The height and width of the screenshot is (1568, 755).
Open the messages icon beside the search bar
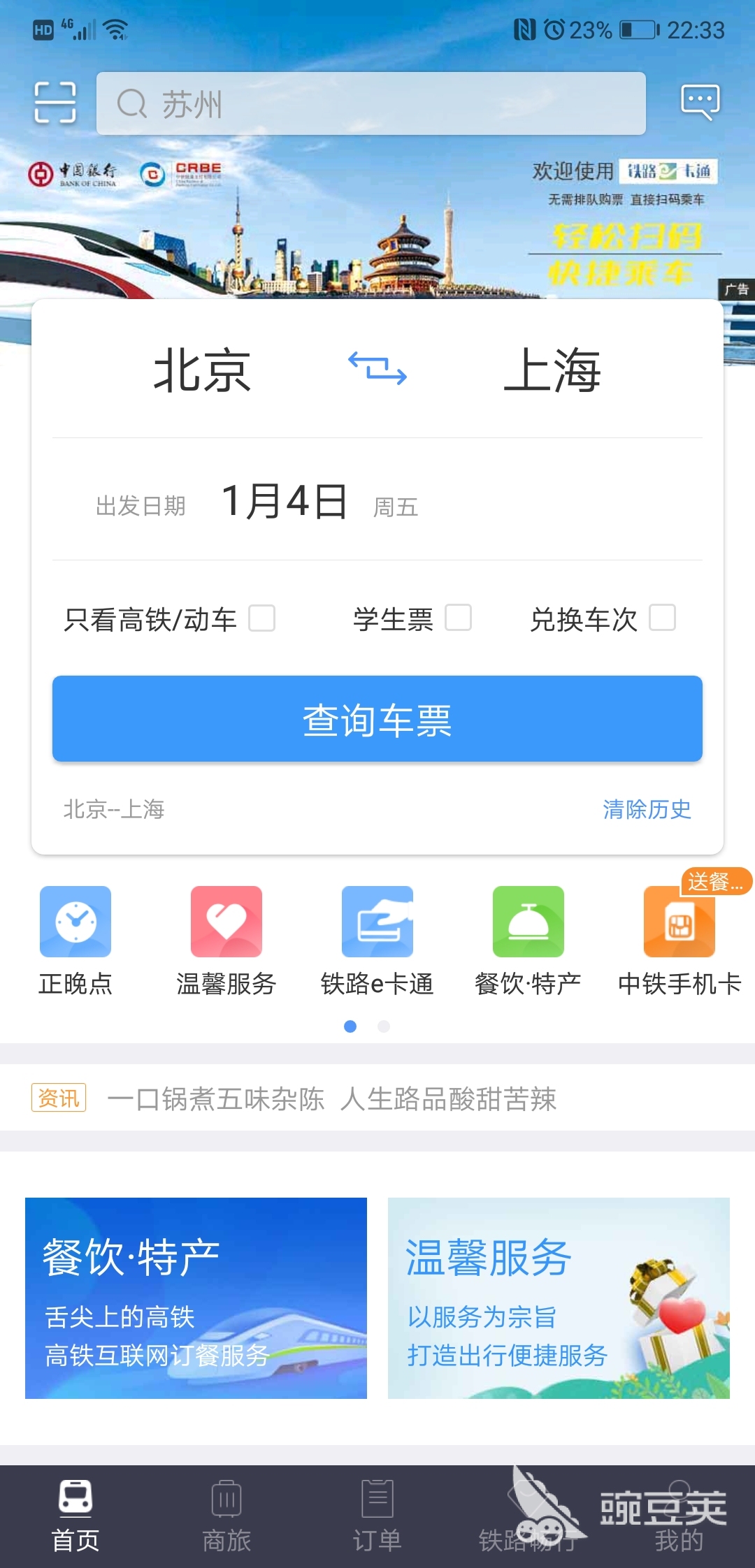click(702, 102)
